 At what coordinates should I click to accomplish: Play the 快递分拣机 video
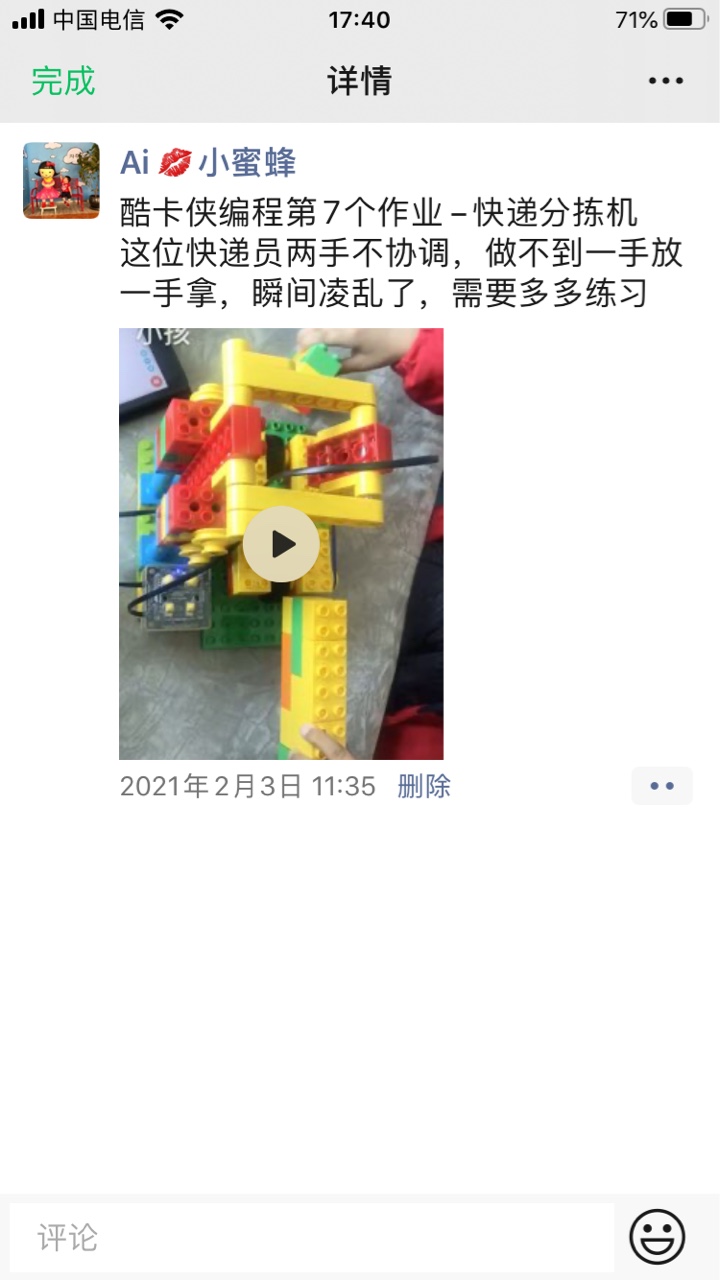[281, 544]
